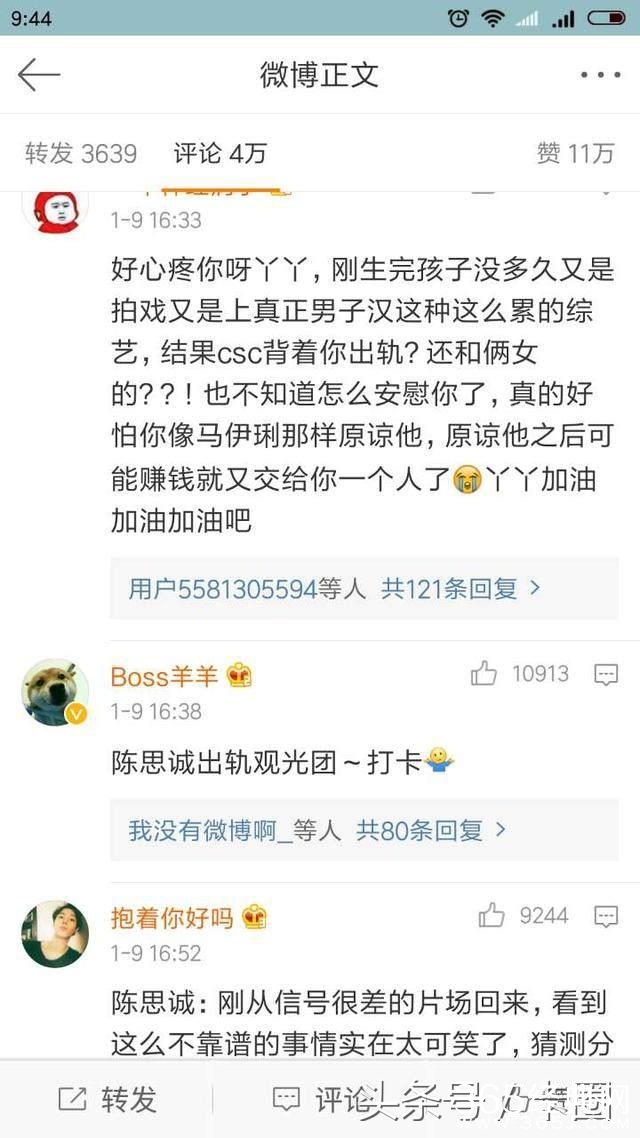Screen dimensions: 640x1138
Task: Go back using the top-left arrow
Action: click(x=39, y=75)
